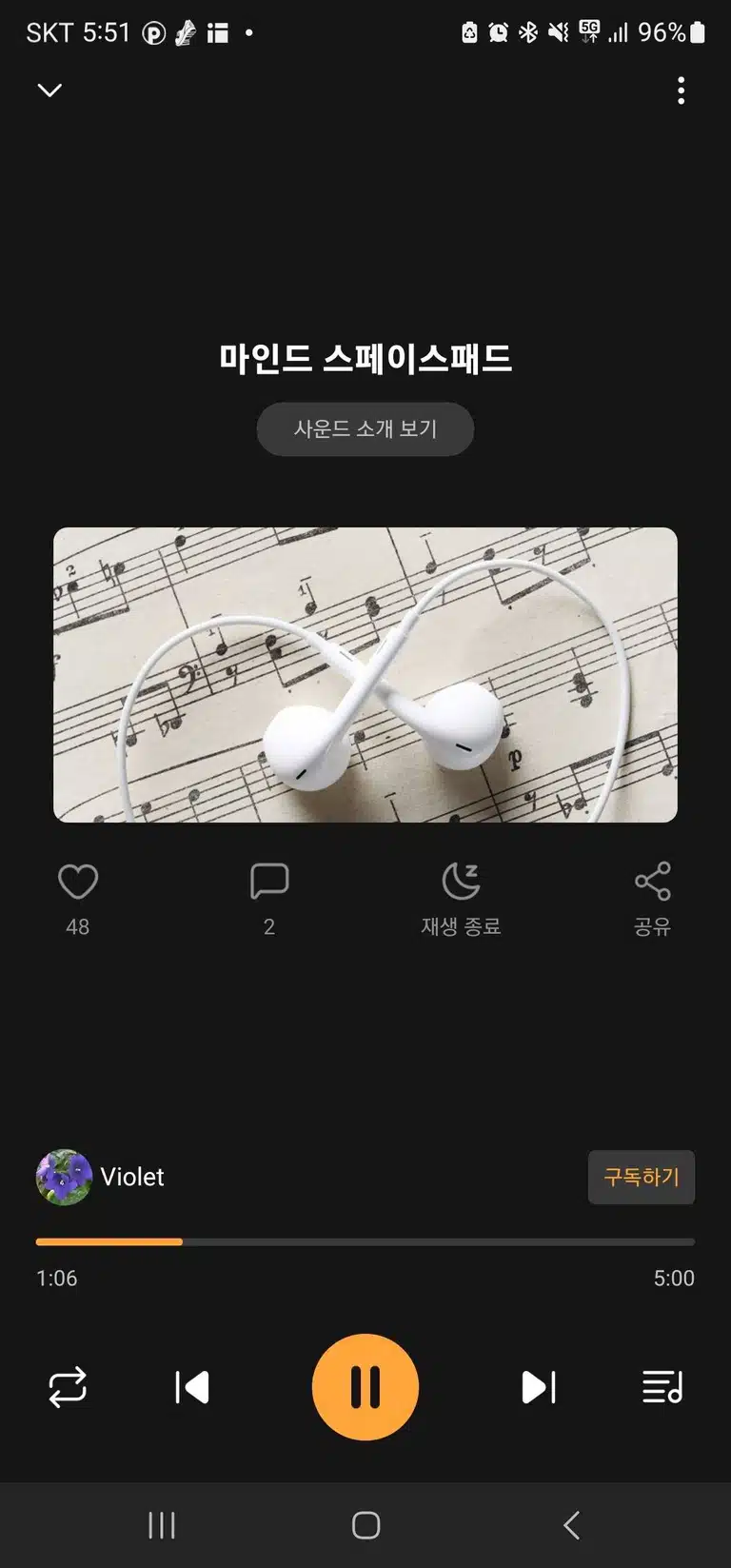
Task: Set the sleep timer via 재생 종료
Action: pos(462,900)
